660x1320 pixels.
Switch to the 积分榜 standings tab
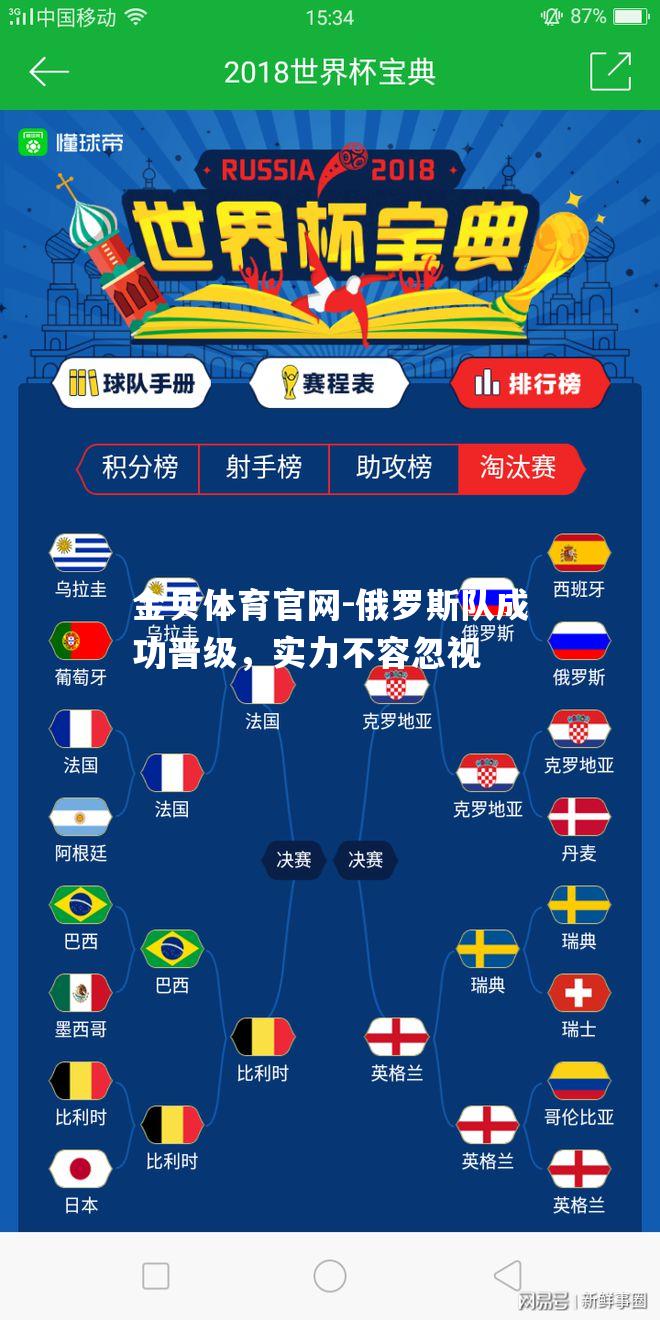[x=140, y=468]
